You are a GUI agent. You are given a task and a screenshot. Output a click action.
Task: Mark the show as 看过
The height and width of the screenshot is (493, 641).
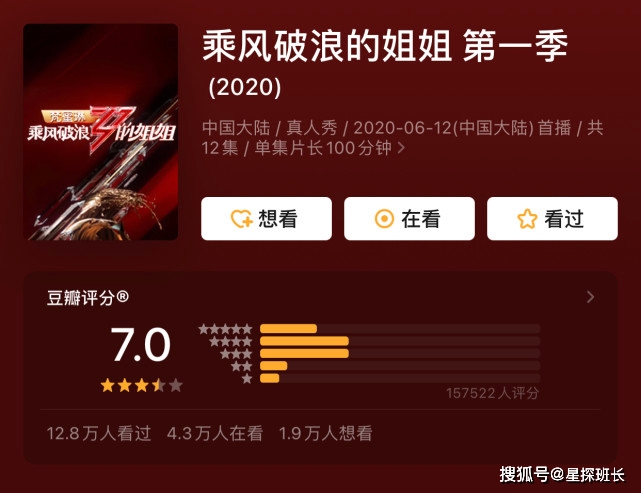coord(551,219)
